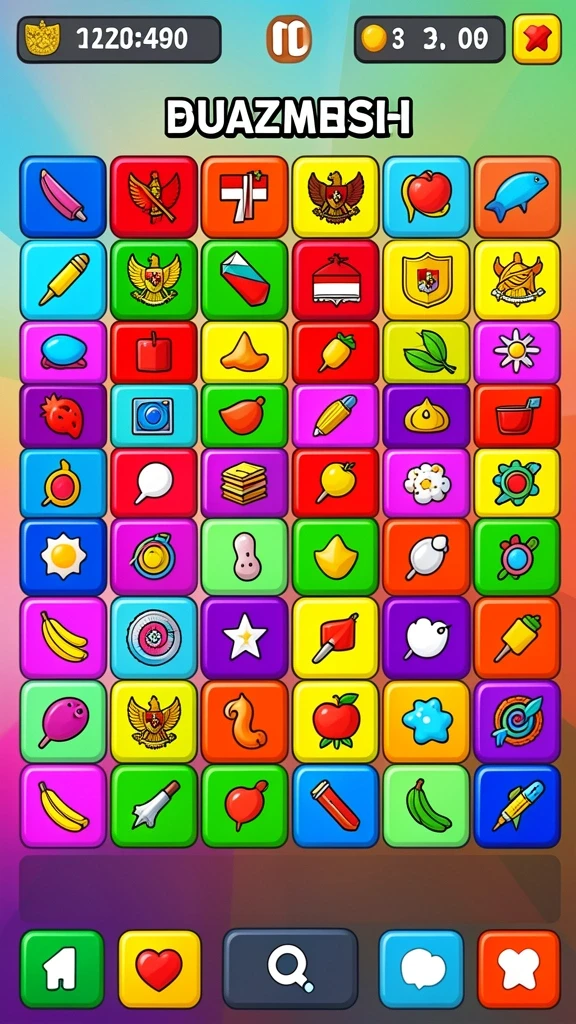576x1024 pixels.
Task: Select the fried egg tile
Action: point(63,556)
